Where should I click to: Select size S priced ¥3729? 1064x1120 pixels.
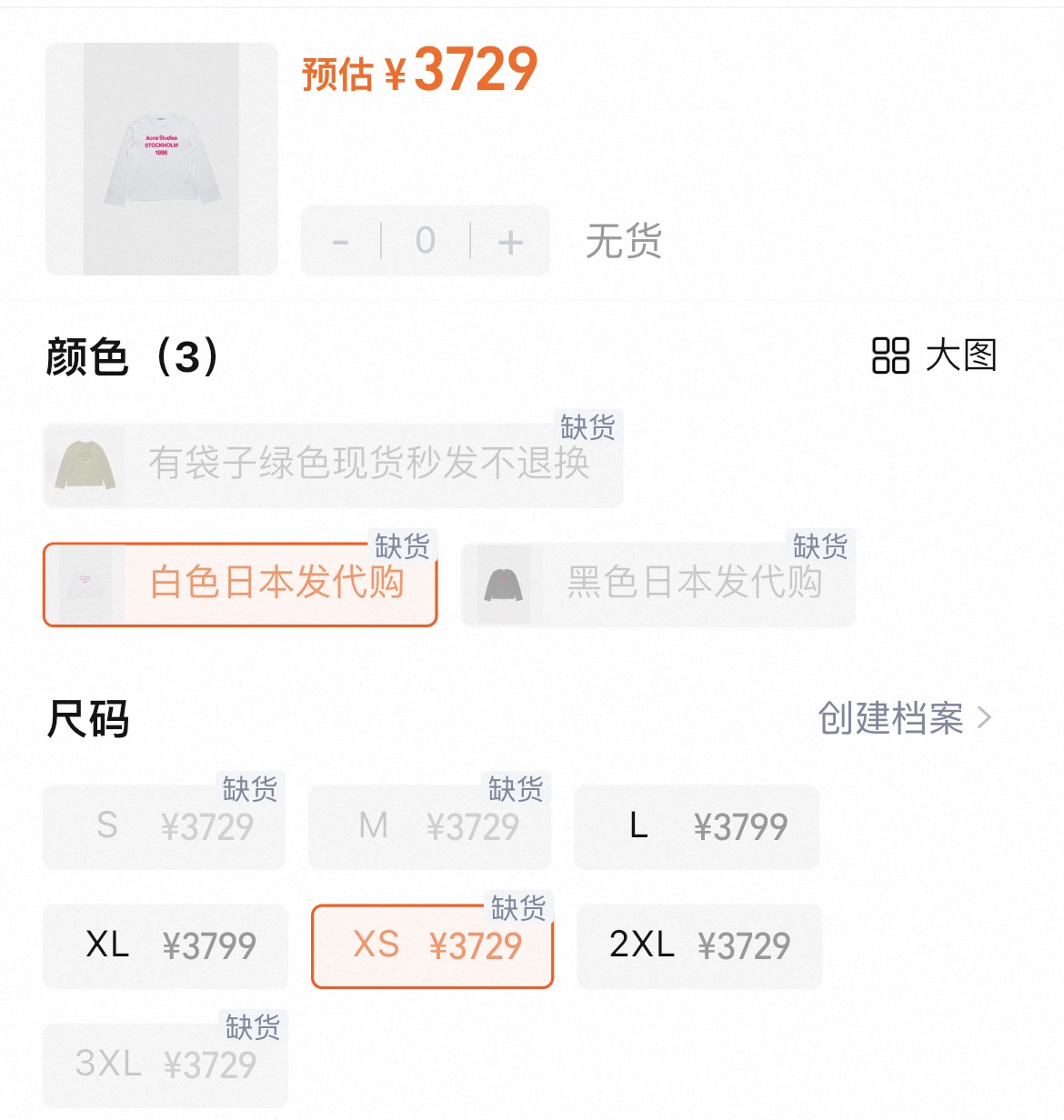point(164,827)
